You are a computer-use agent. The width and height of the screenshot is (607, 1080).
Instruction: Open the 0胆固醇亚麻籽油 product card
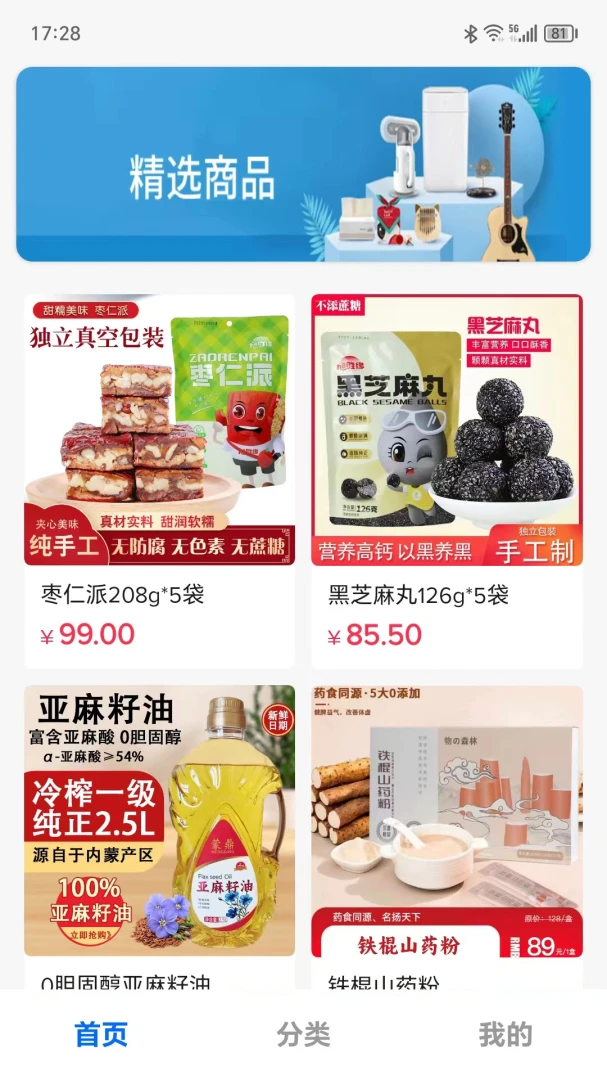(x=159, y=837)
